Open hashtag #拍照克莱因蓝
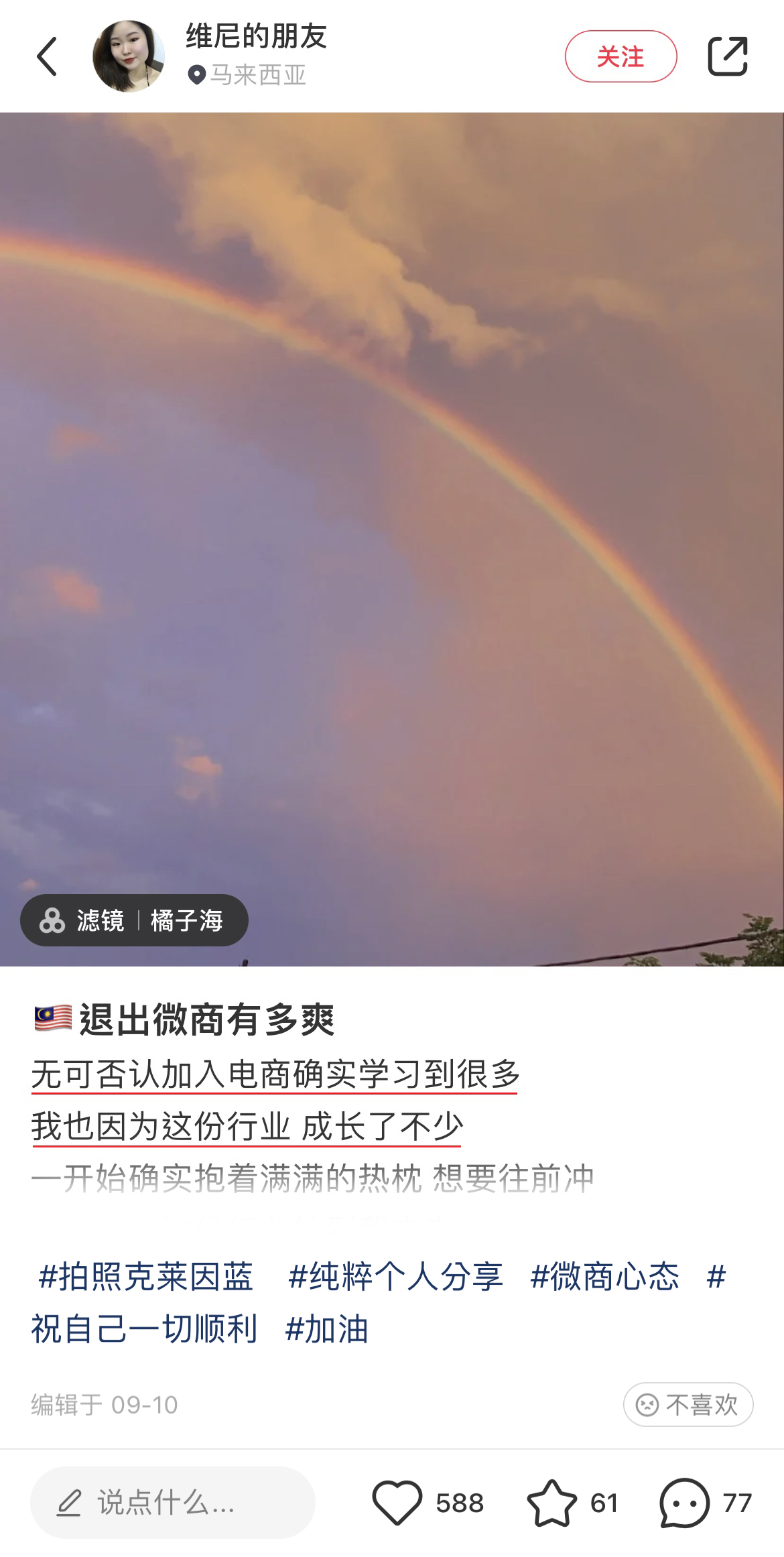Screen dimensions: 784x1557 point(145,1276)
